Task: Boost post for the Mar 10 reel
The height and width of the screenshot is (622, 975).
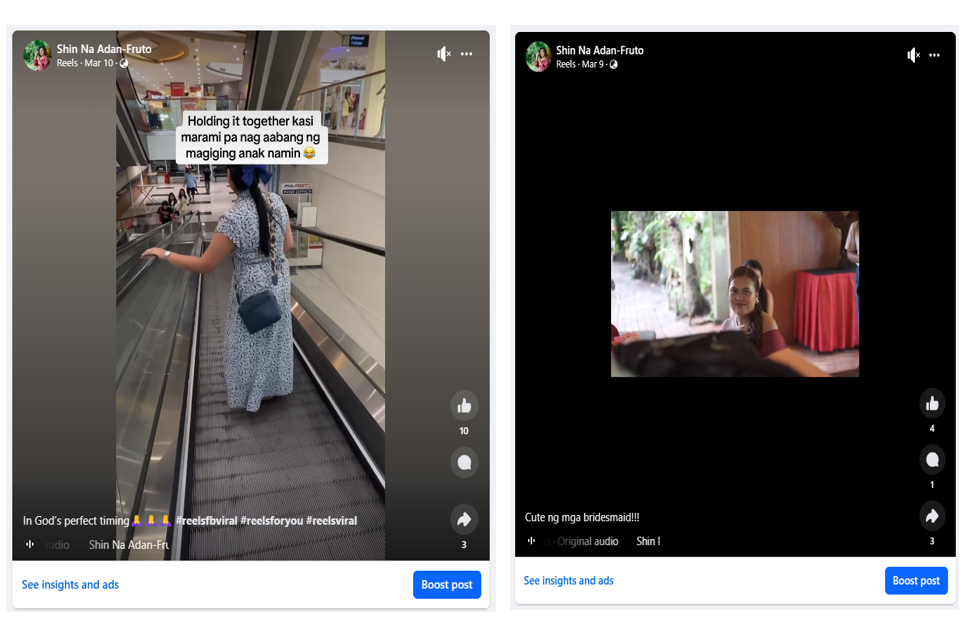Action: coord(446,585)
